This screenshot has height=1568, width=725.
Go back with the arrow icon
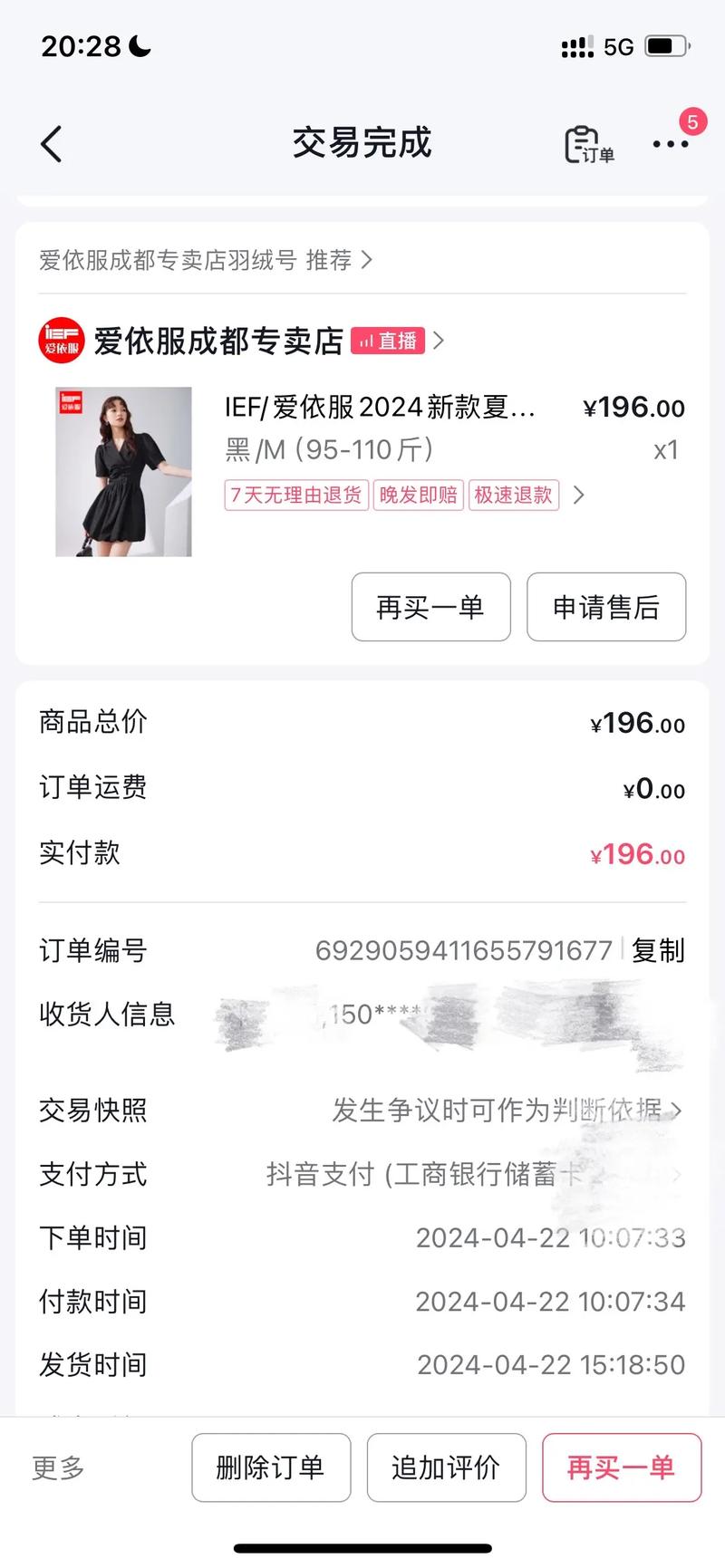pyautogui.click(x=52, y=144)
